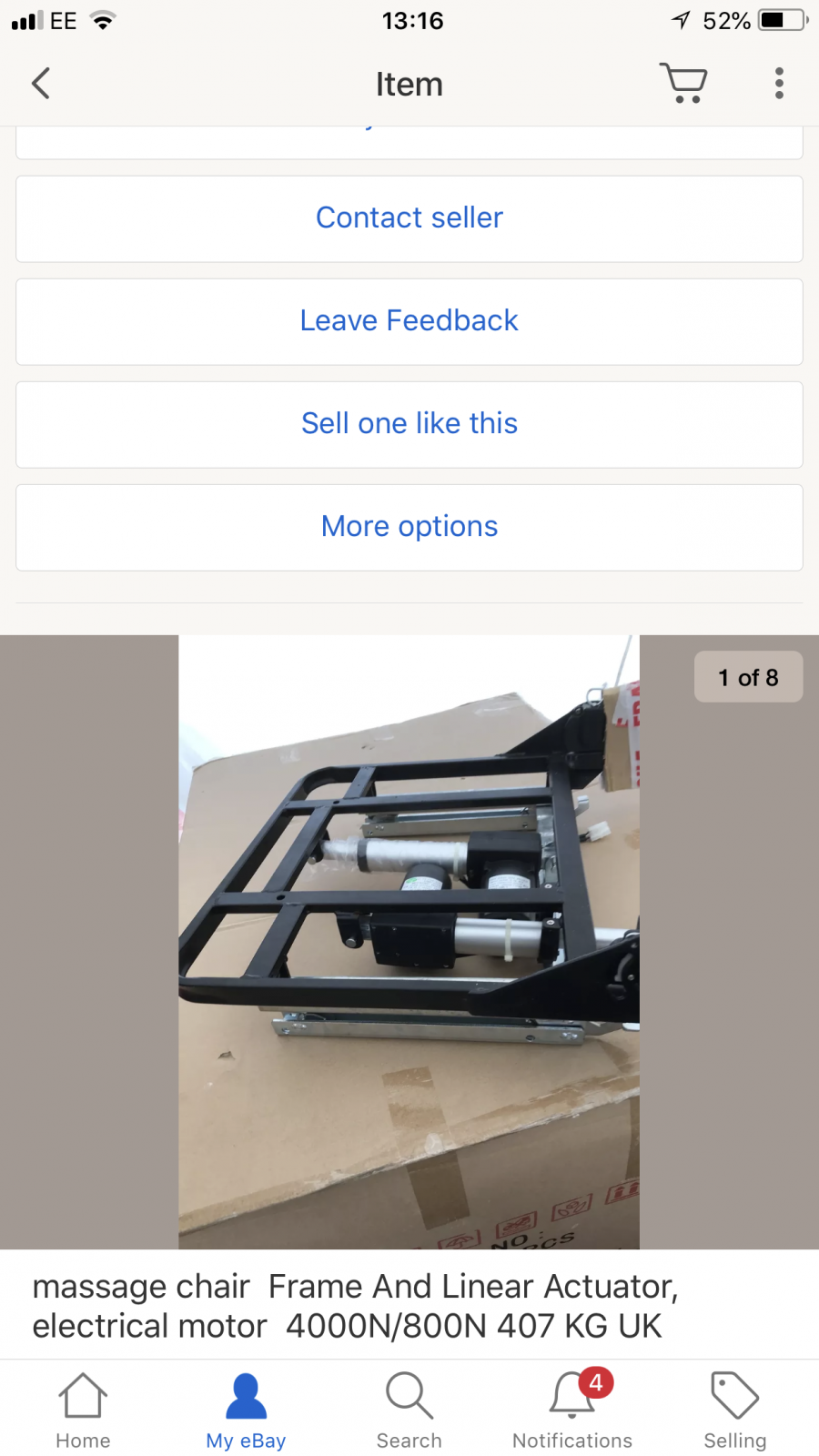Switch to the My eBay tab
This screenshot has height=1456, width=819.
[x=246, y=1410]
